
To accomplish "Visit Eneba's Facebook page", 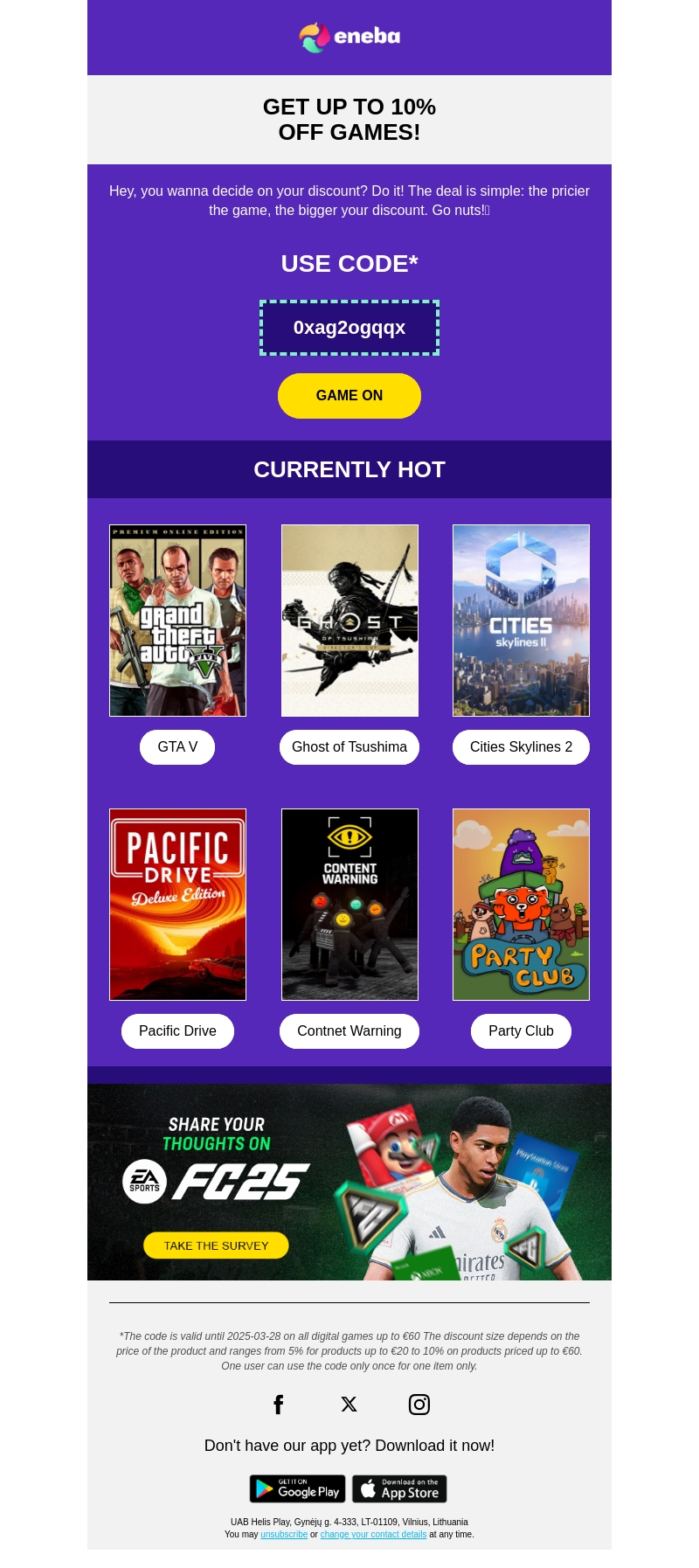I will pyautogui.click(x=279, y=1405).
